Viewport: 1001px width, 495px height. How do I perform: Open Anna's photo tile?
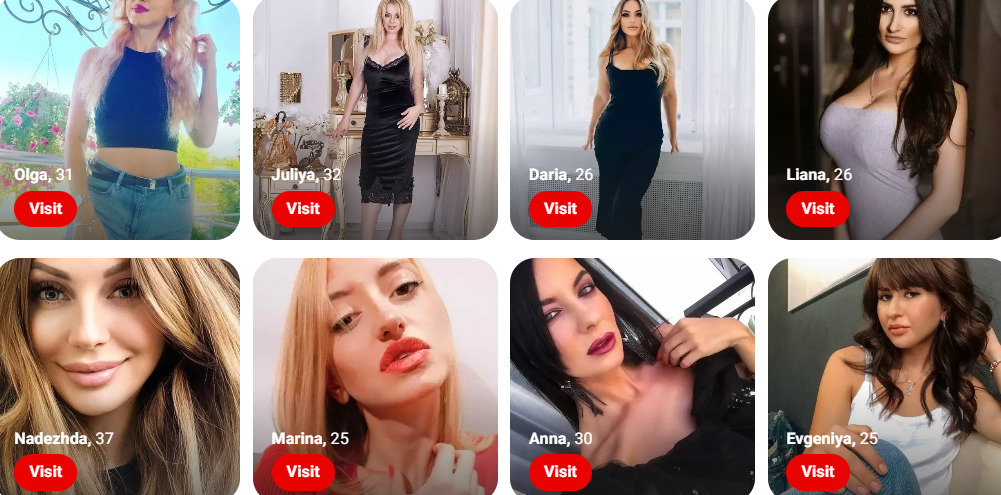pos(632,350)
